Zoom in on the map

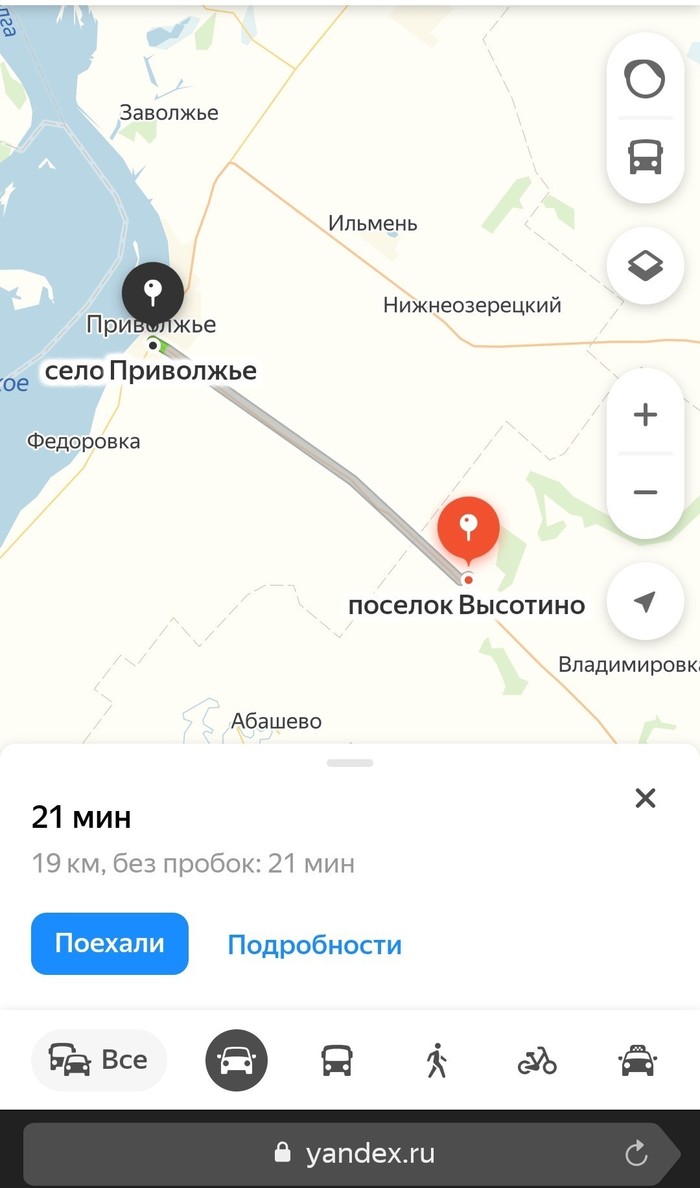click(645, 414)
